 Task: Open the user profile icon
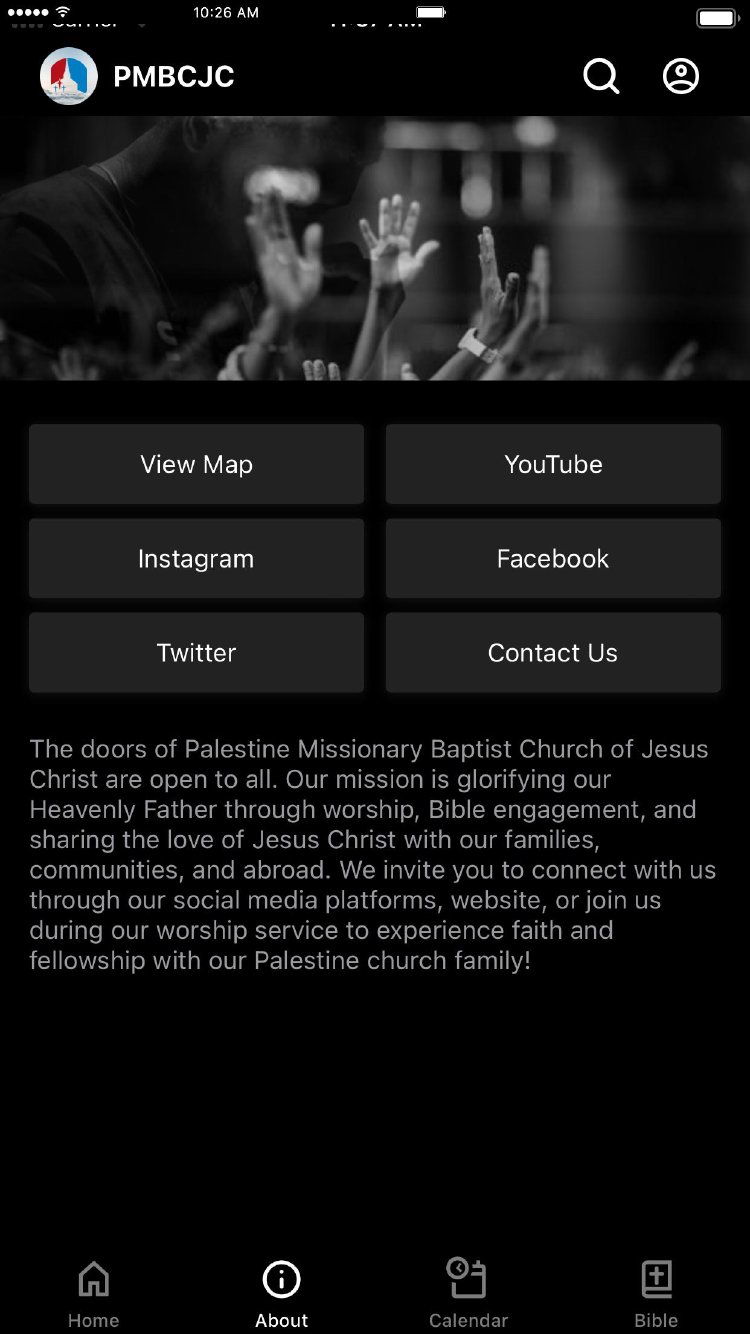[x=681, y=76]
